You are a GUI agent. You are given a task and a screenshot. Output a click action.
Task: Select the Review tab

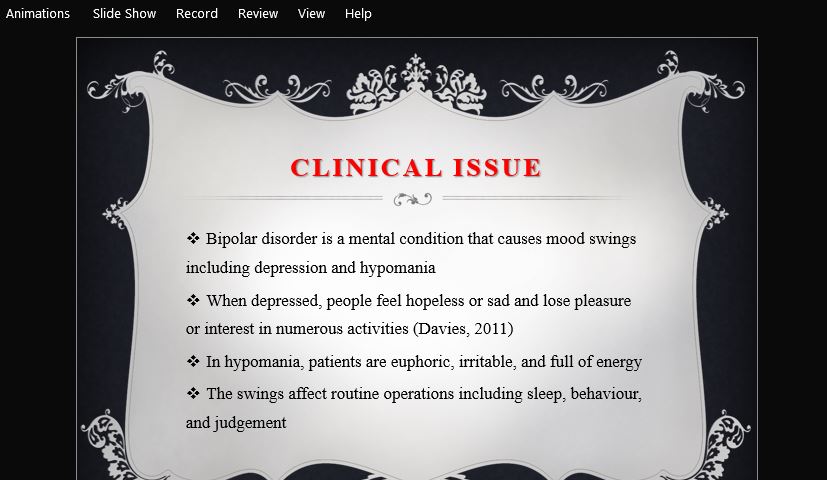258,14
